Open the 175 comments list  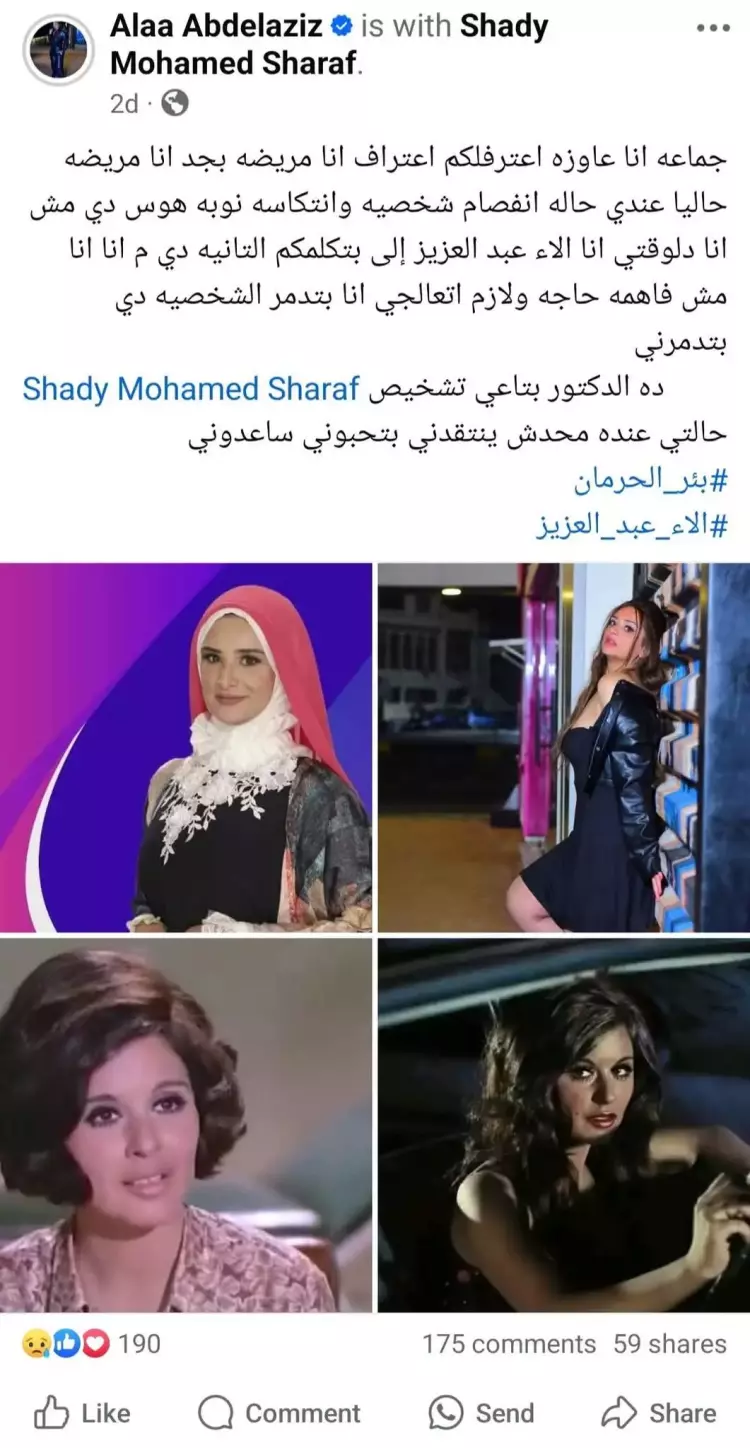(x=508, y=1343)
